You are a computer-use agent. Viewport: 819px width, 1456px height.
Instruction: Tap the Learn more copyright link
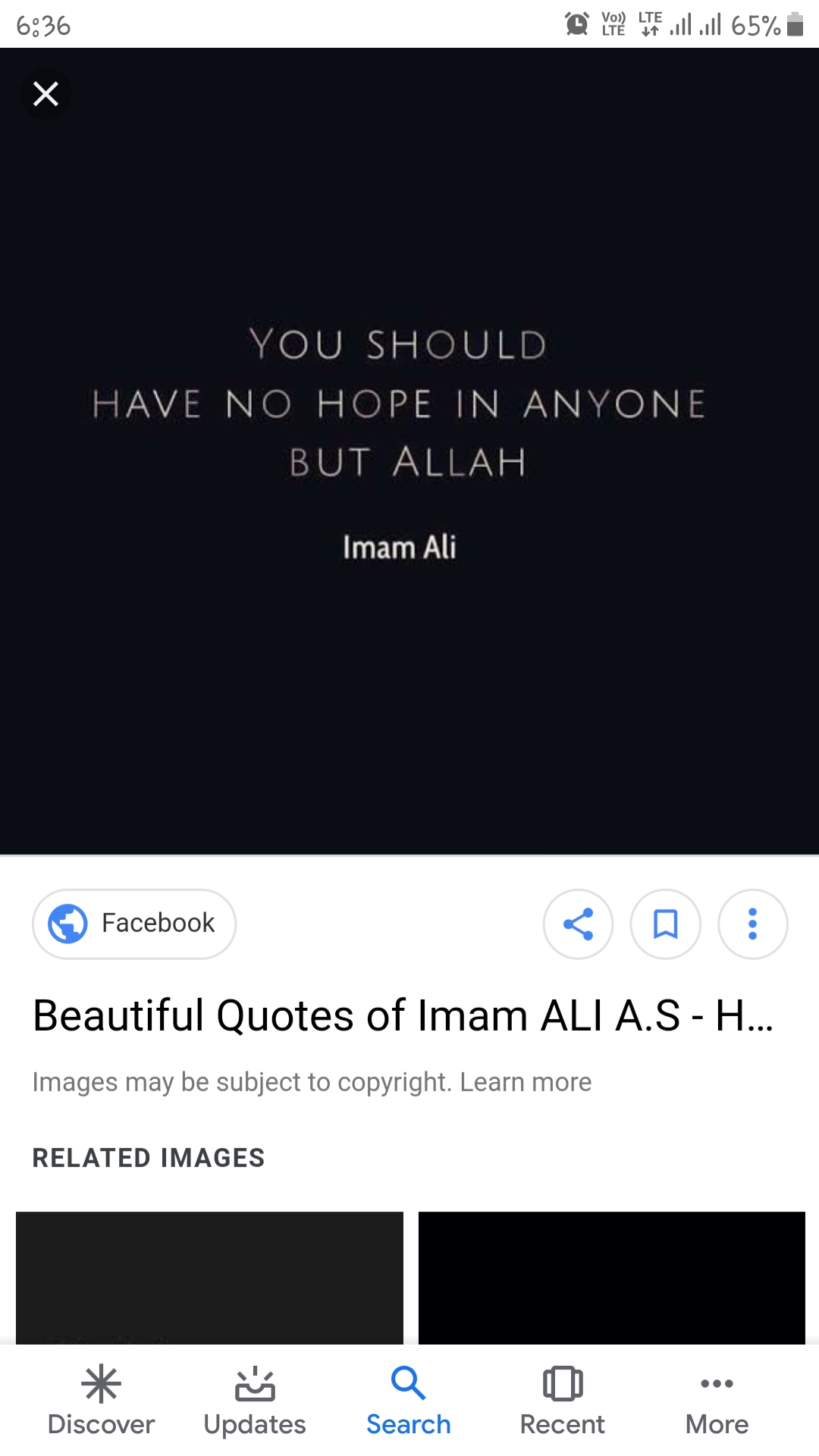[526, 1082]
